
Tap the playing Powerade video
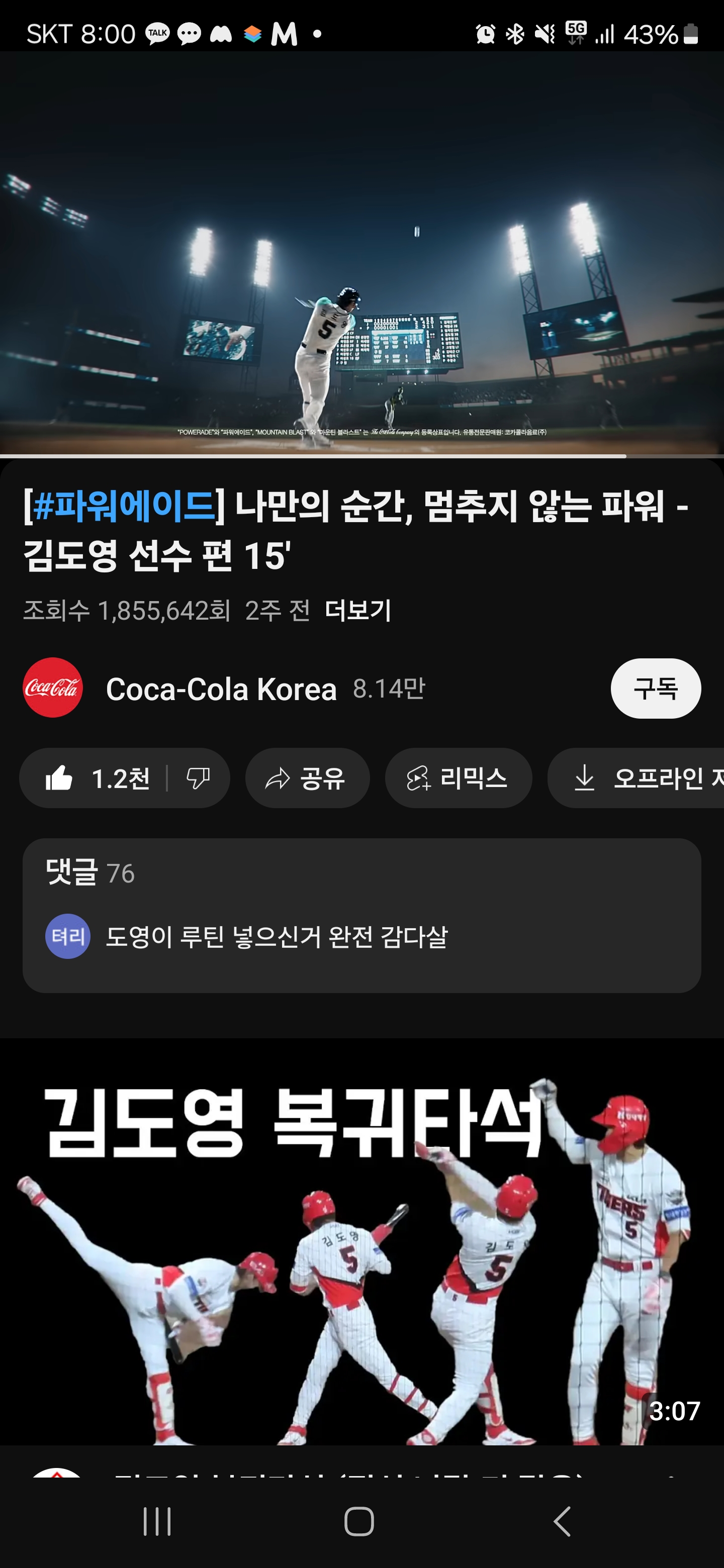pos(361,253)
